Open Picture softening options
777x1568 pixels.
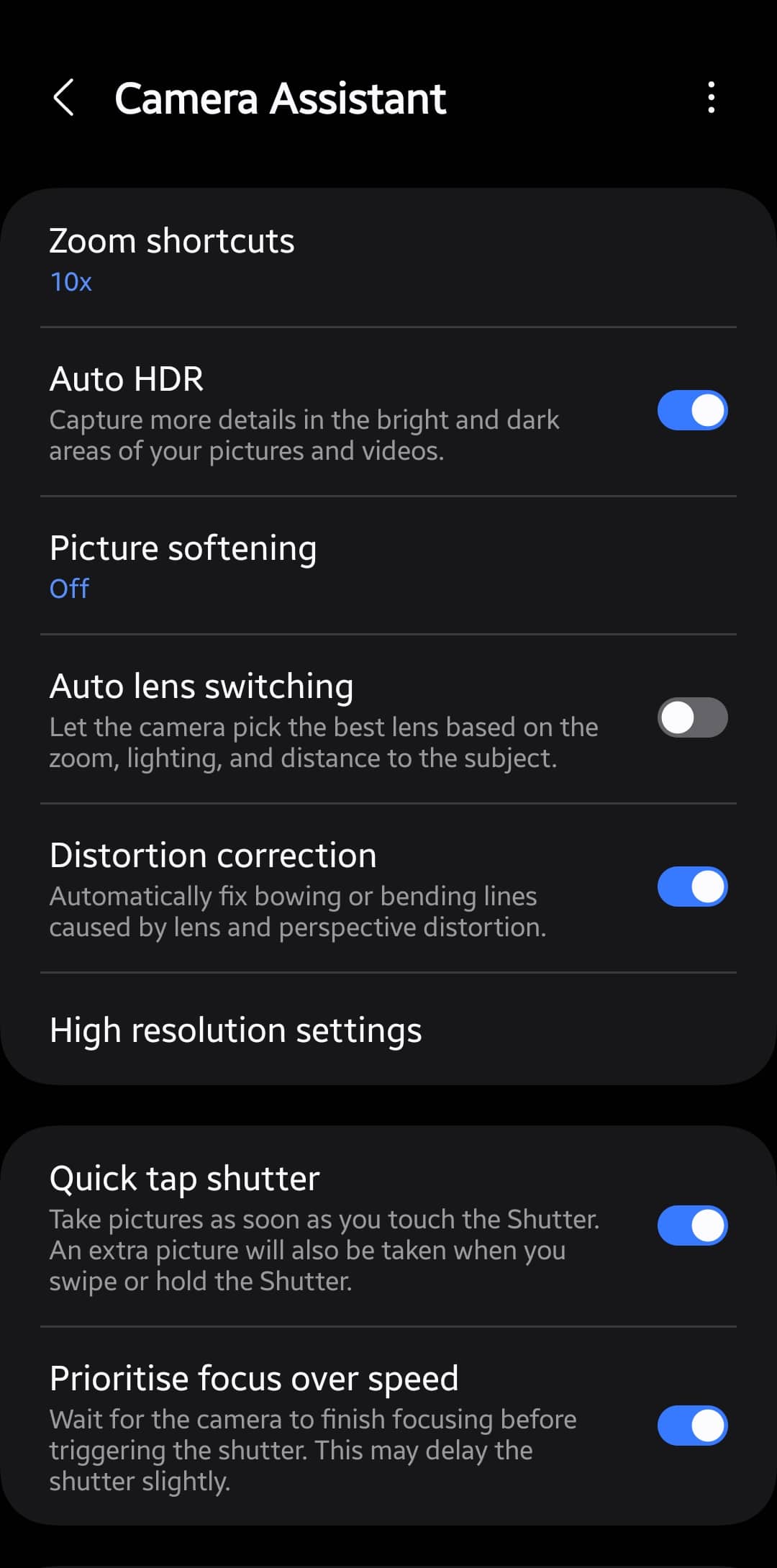(388, 566)
